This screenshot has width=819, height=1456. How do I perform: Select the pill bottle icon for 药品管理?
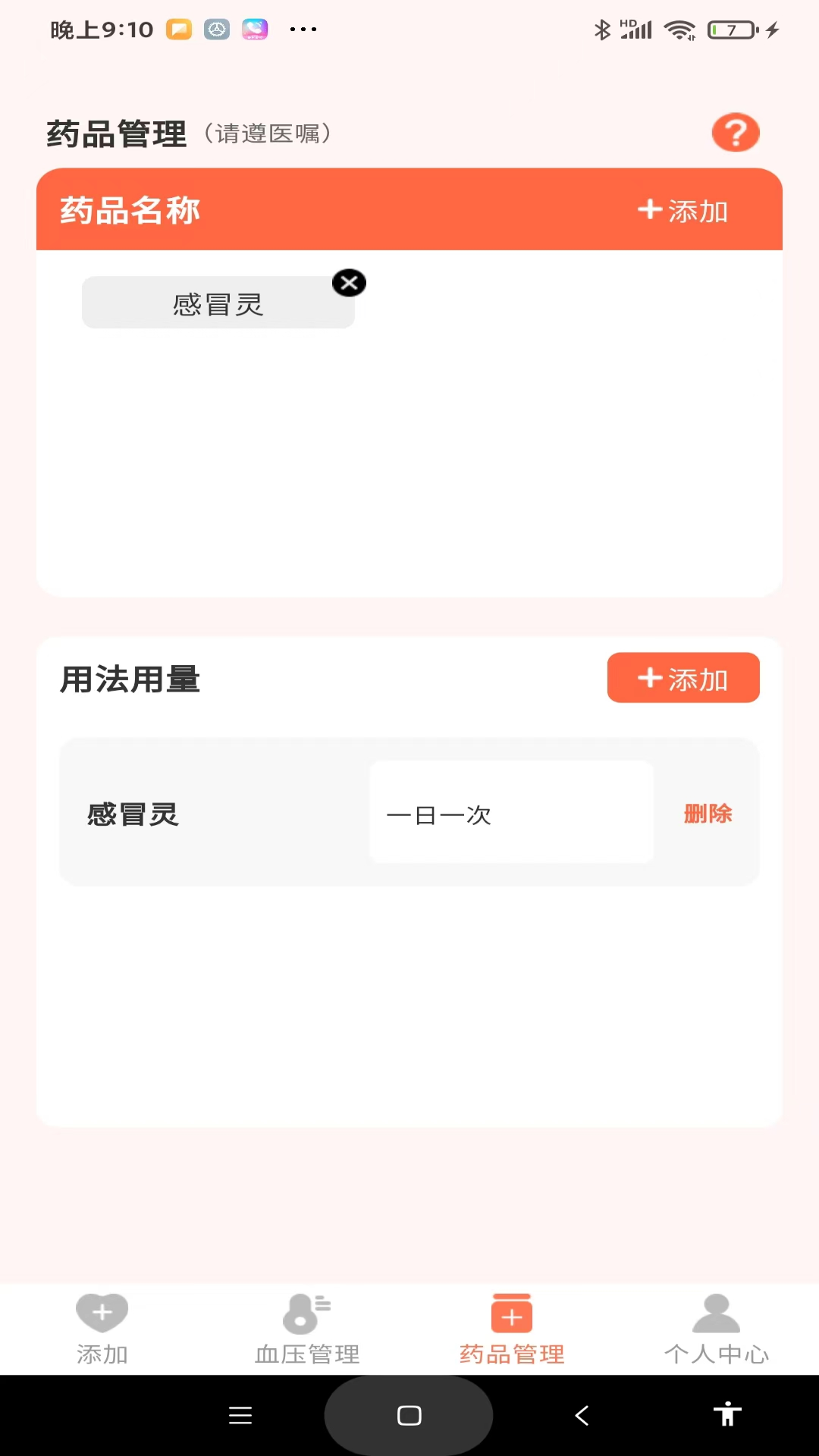[511, 1311]
